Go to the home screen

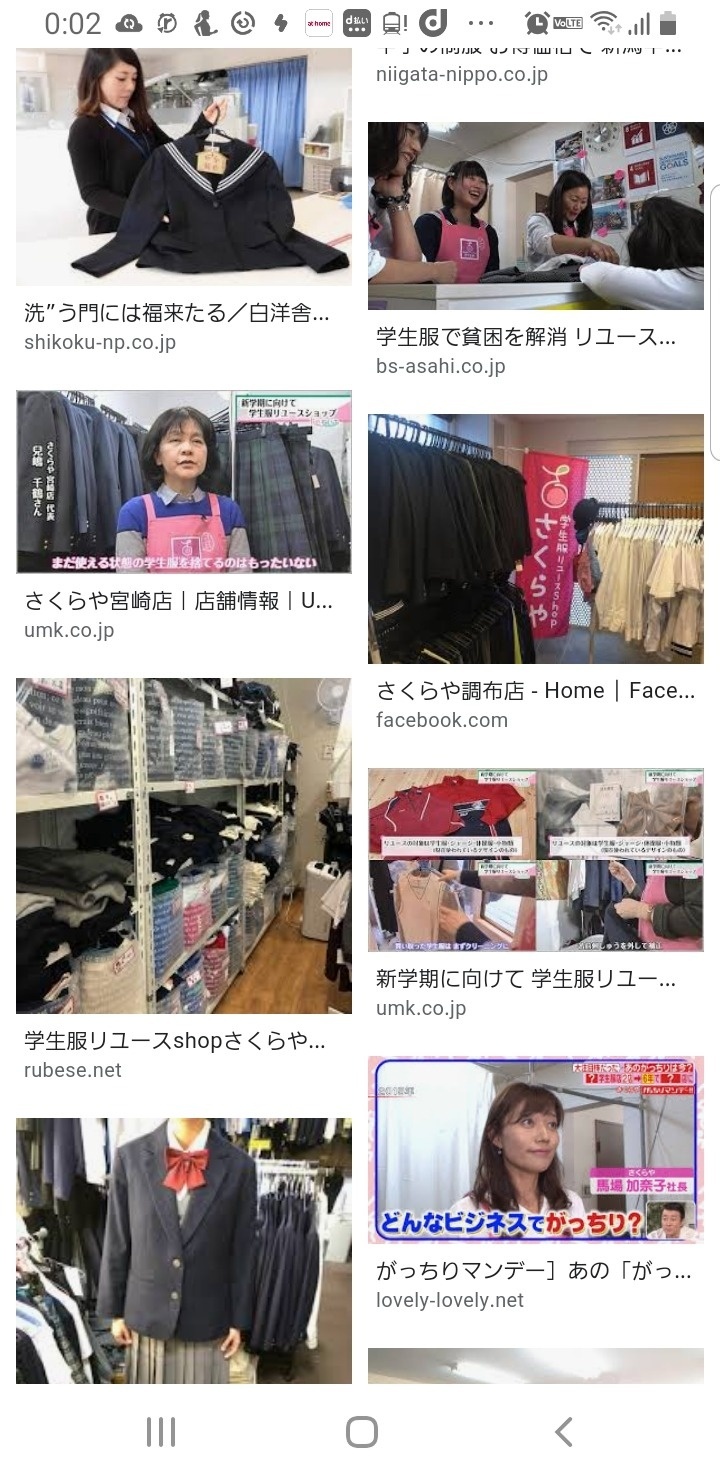click(x=361, y=1432)
